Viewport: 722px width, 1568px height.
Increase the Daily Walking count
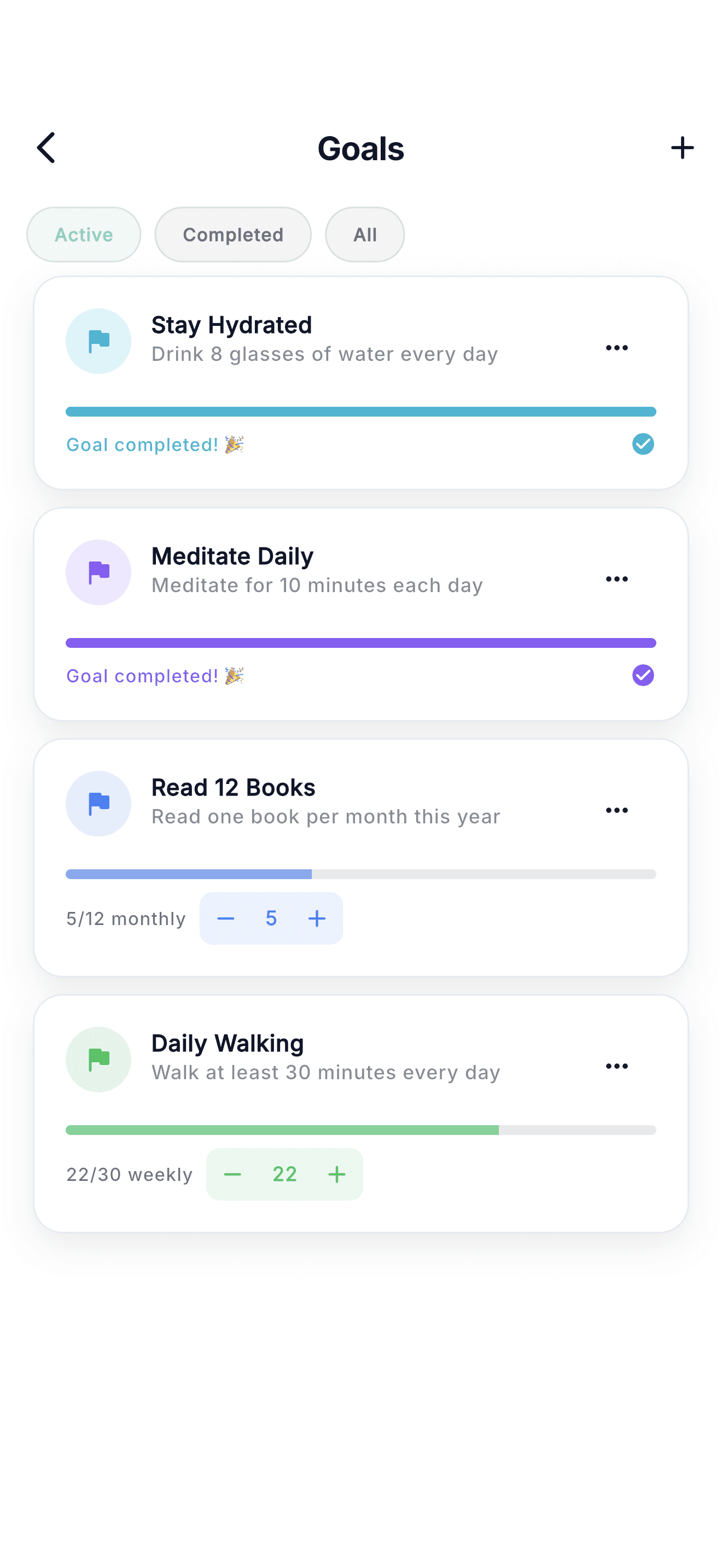pyautogui.click(x=336, y=1174)
